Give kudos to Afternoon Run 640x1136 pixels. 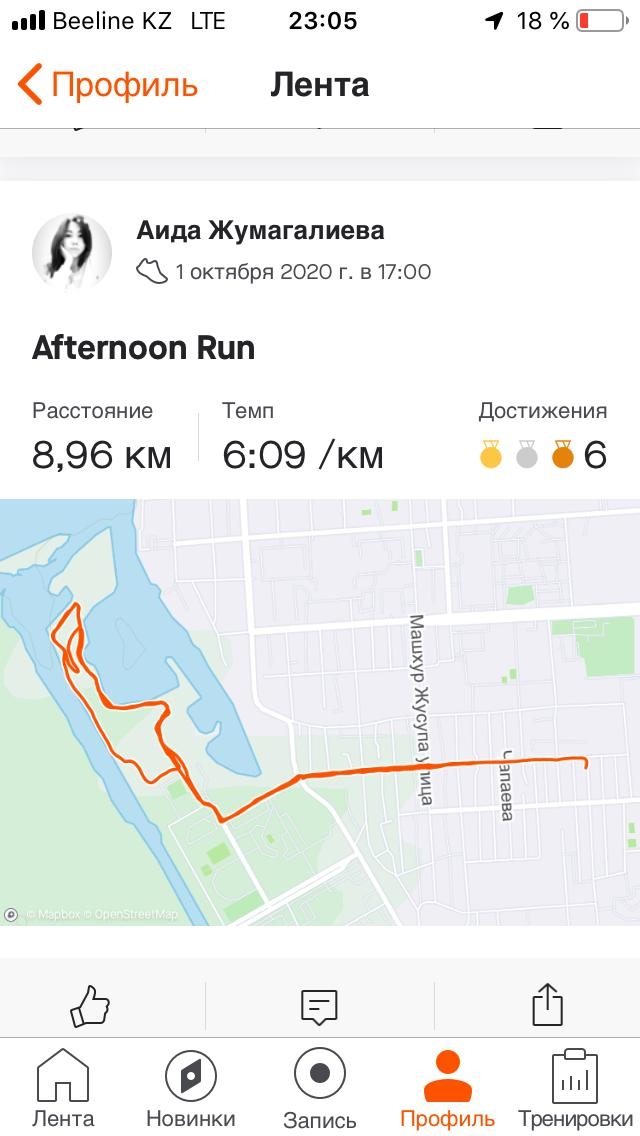(x=90, y=1005)
